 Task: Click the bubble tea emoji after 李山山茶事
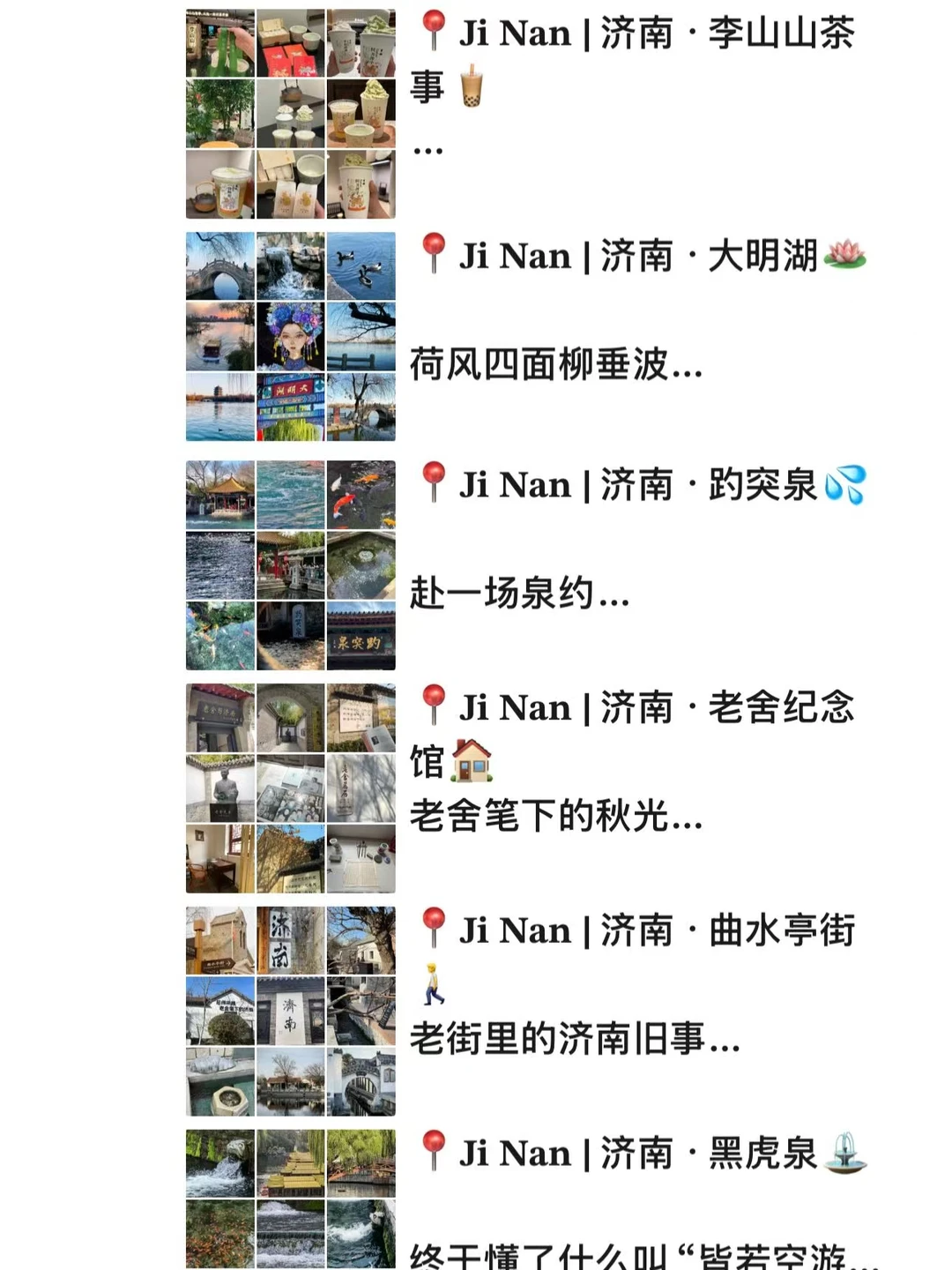(x=472, y=86)
